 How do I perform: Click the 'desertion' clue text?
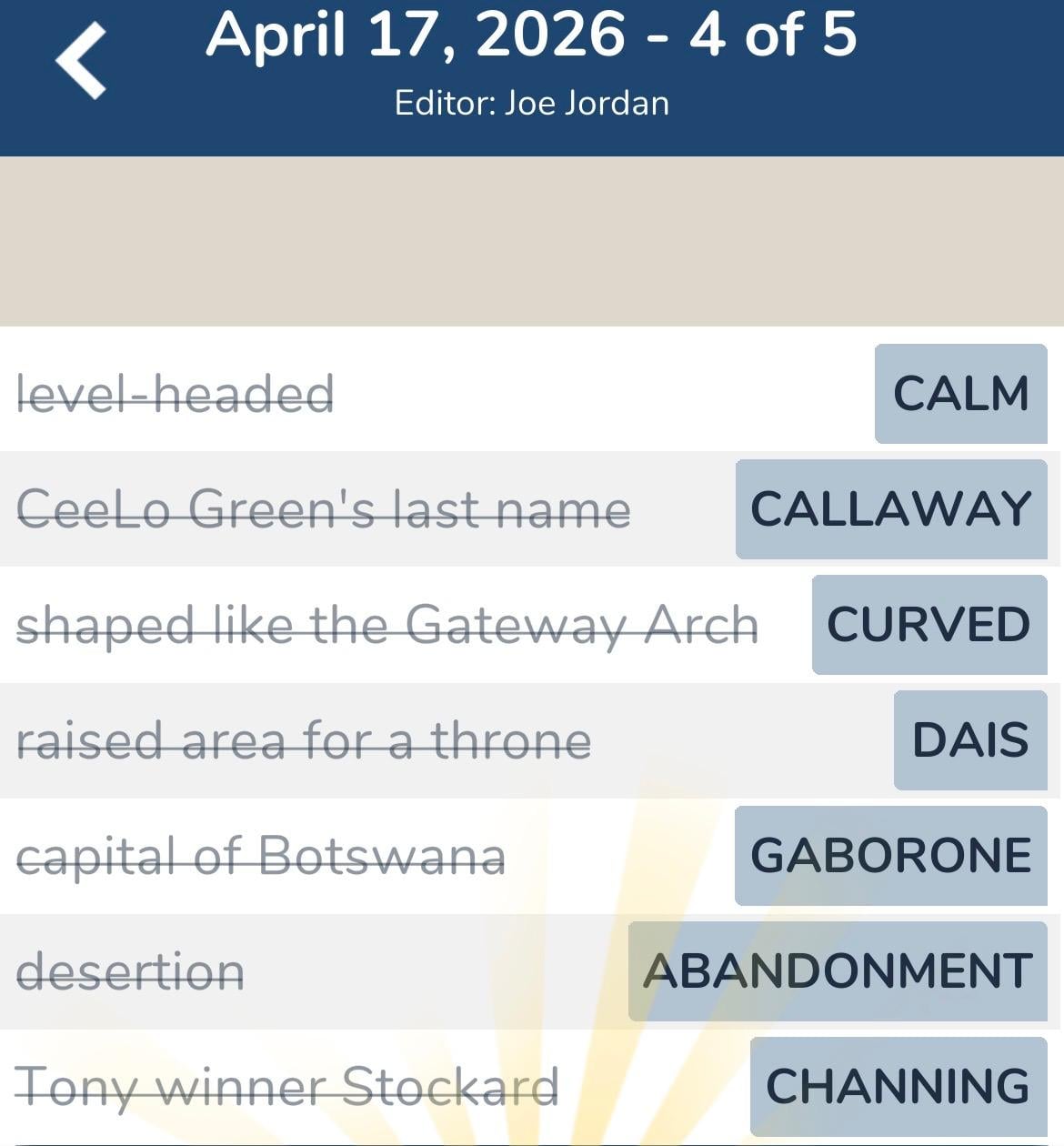coord(132,971)
